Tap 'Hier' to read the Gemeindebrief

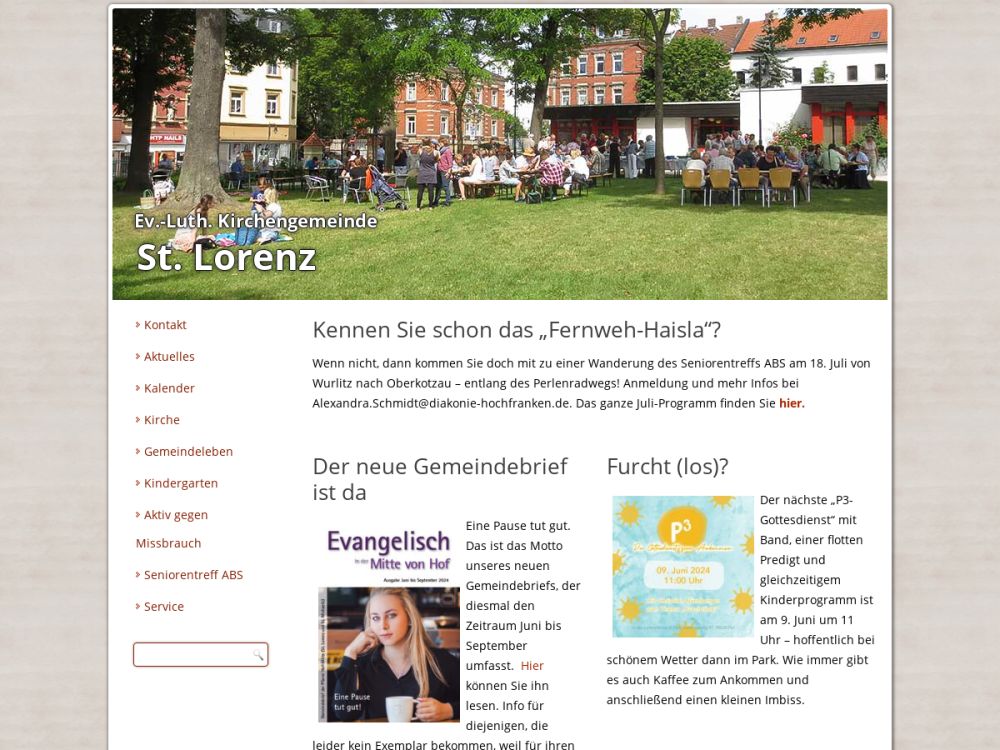pyautogui.click(x=532, y=666)
